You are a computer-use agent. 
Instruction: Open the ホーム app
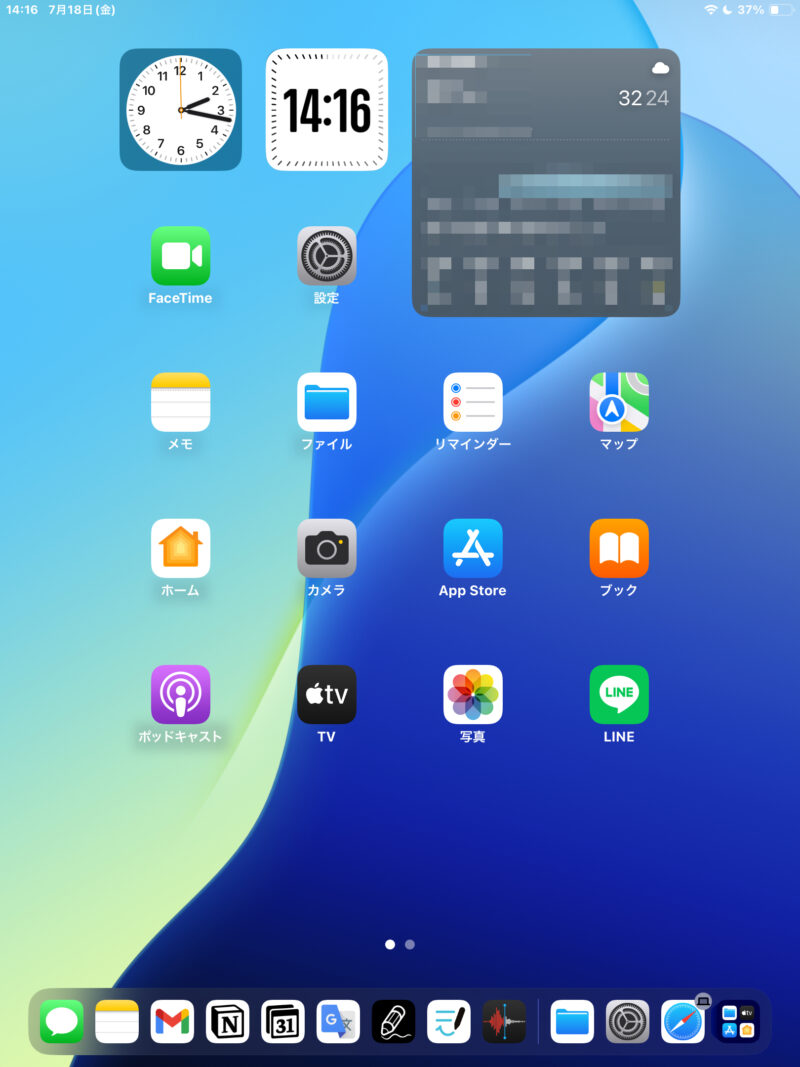tap(180, 548)
